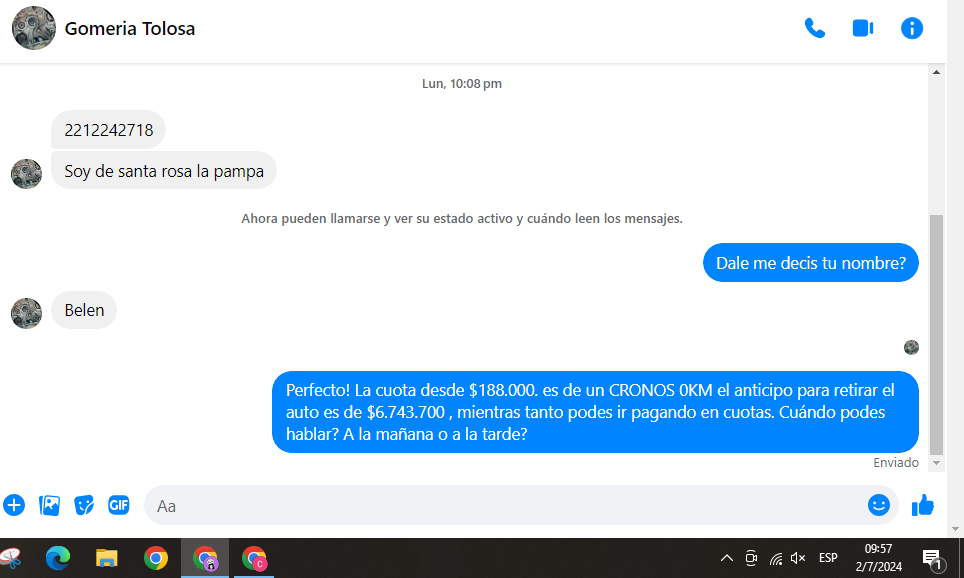964x578 pixels.
Task: Choose a sticker to send
Action: click(x=84, y=505)
